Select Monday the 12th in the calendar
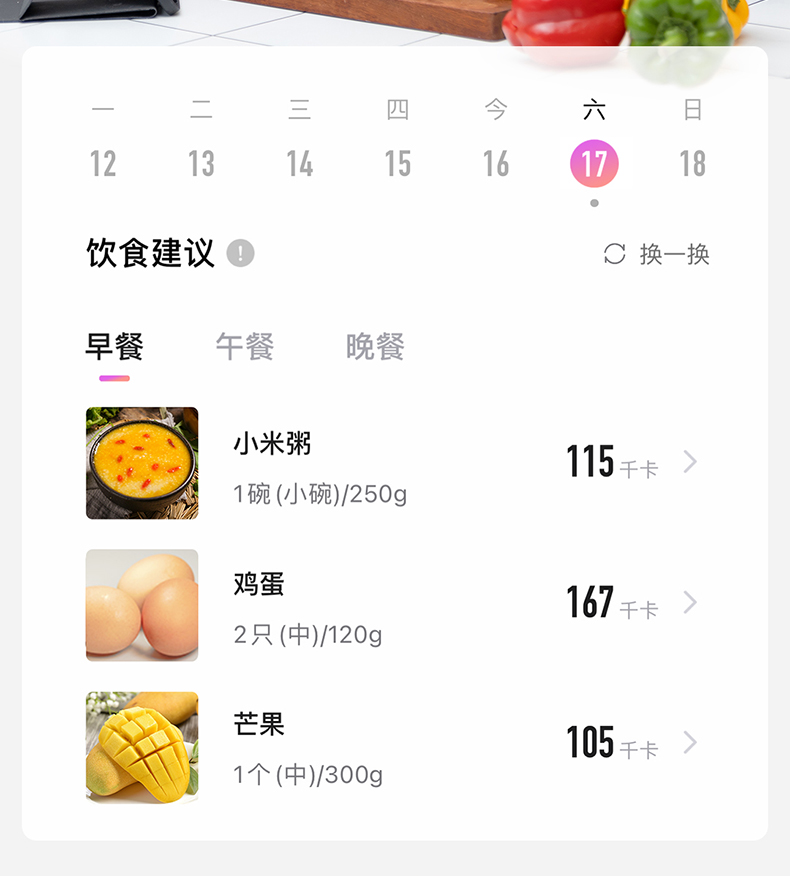This screenshot has width=790, height=876. 103,163
